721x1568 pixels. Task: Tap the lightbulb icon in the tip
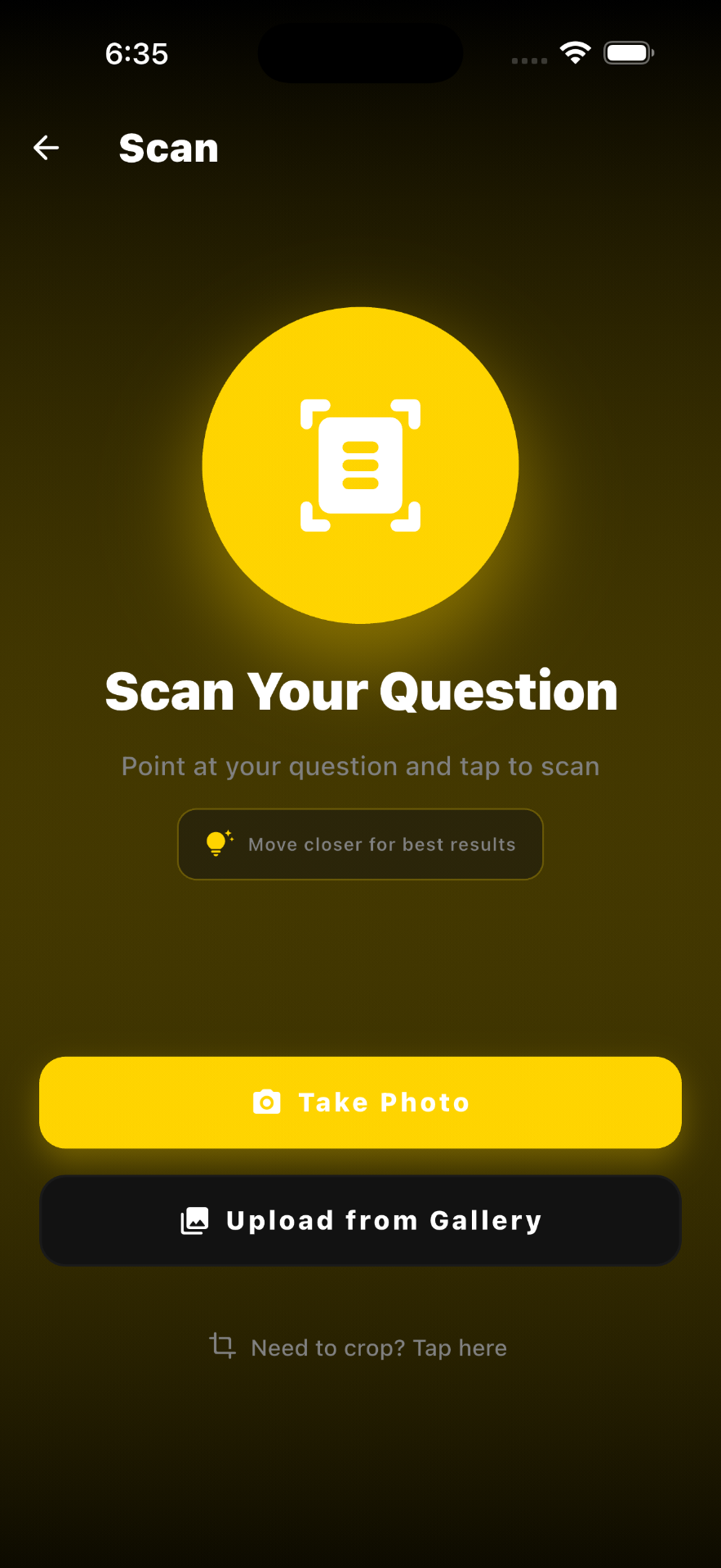pyautogui.click(x=217, y=844)
